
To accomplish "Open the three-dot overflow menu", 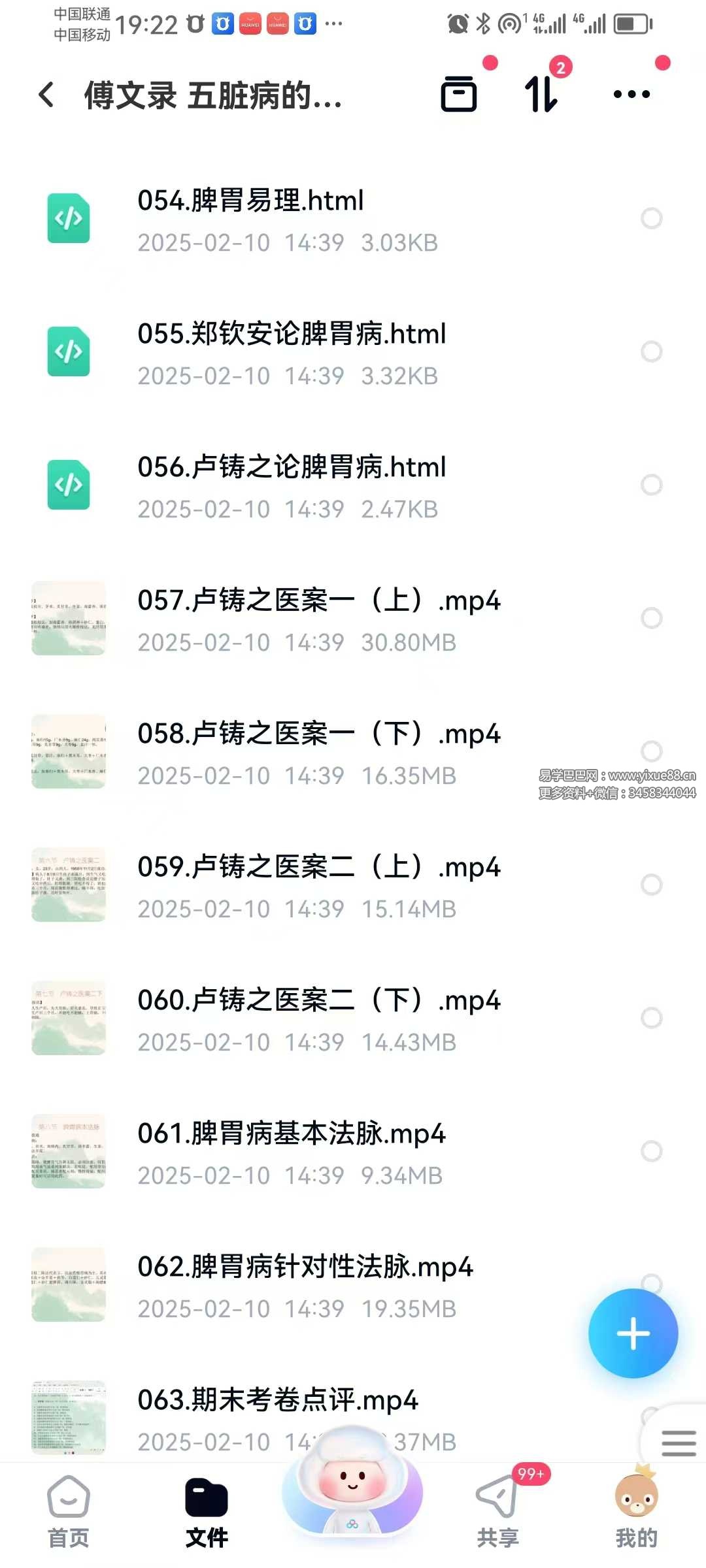I will coord(631,94).
